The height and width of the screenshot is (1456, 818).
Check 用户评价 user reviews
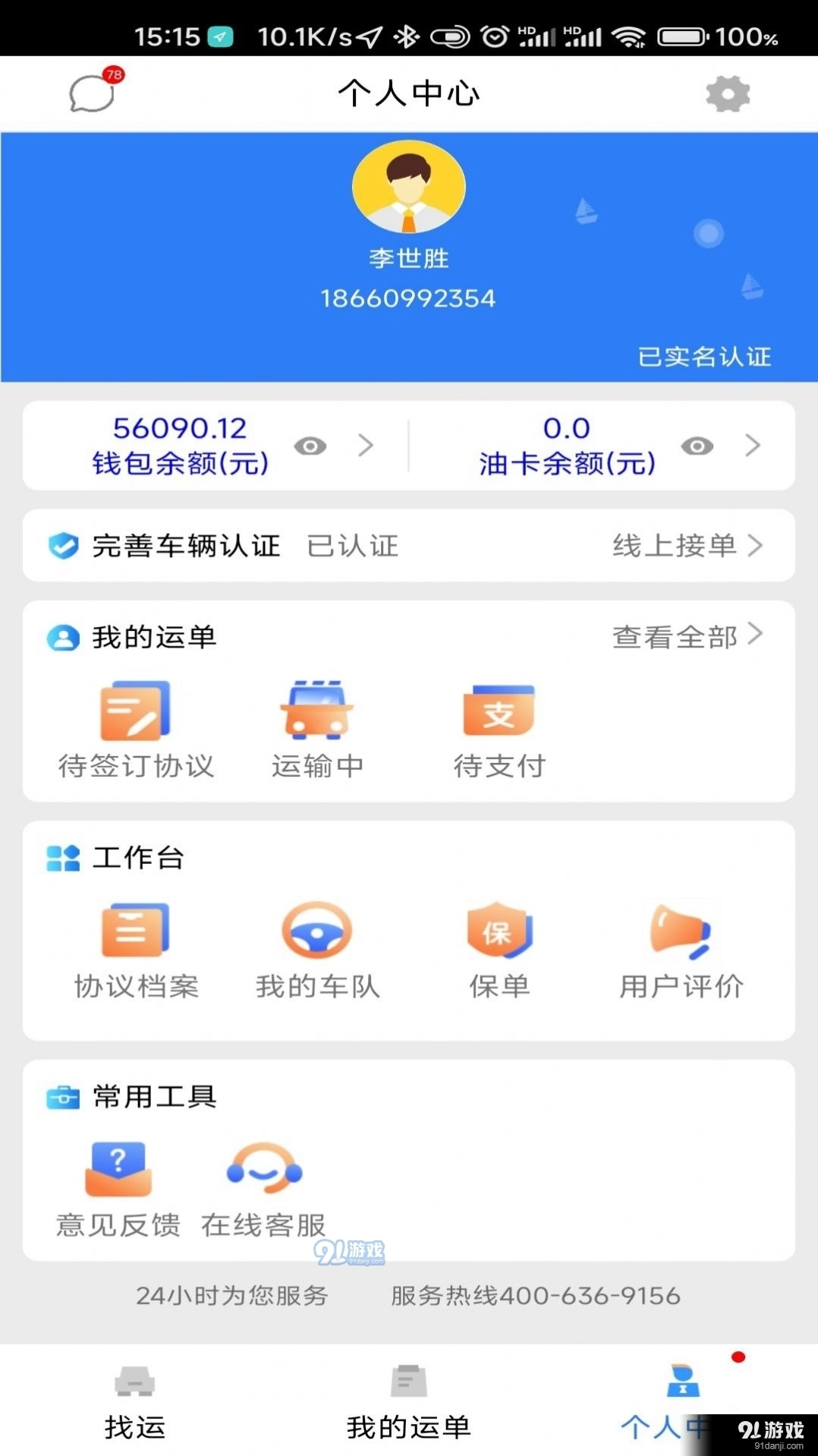[x=681, y=950]
